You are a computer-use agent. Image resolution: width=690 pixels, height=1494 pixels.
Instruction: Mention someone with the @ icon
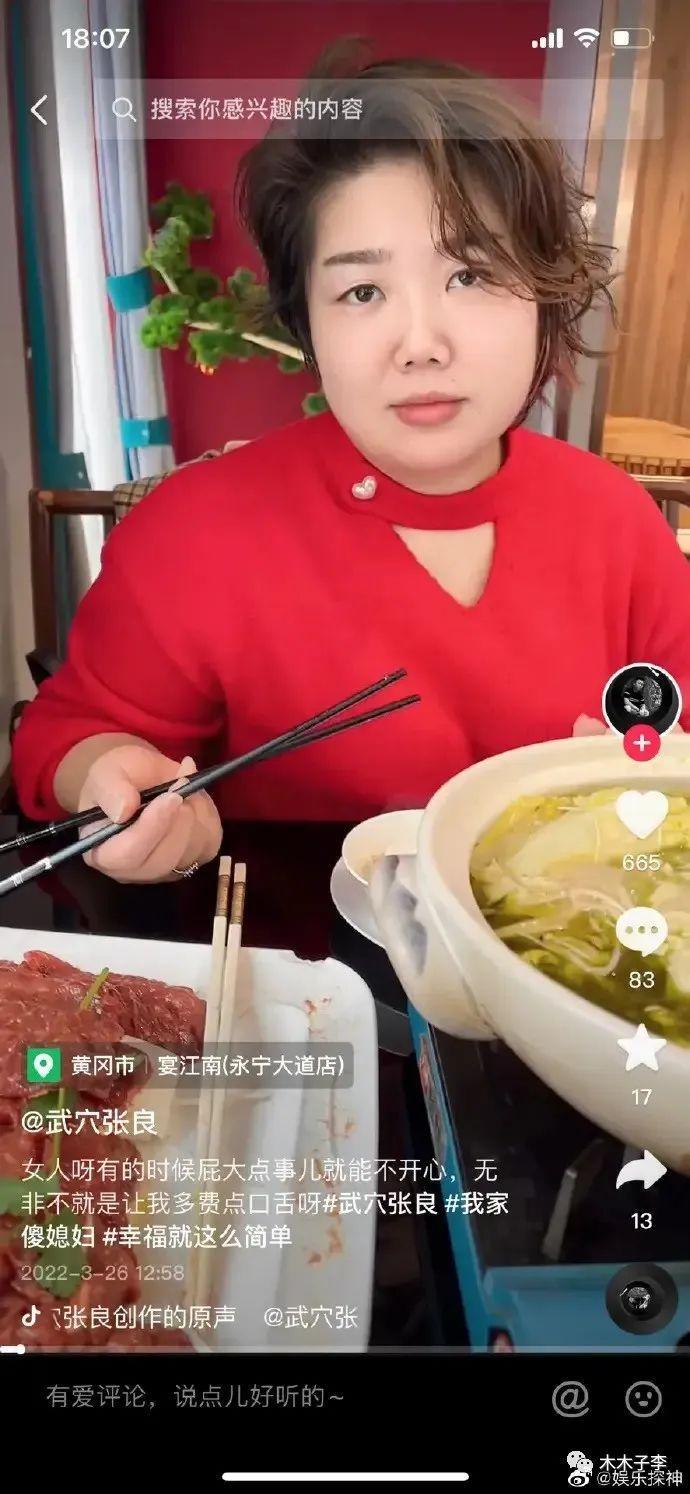pos(570,1398)
